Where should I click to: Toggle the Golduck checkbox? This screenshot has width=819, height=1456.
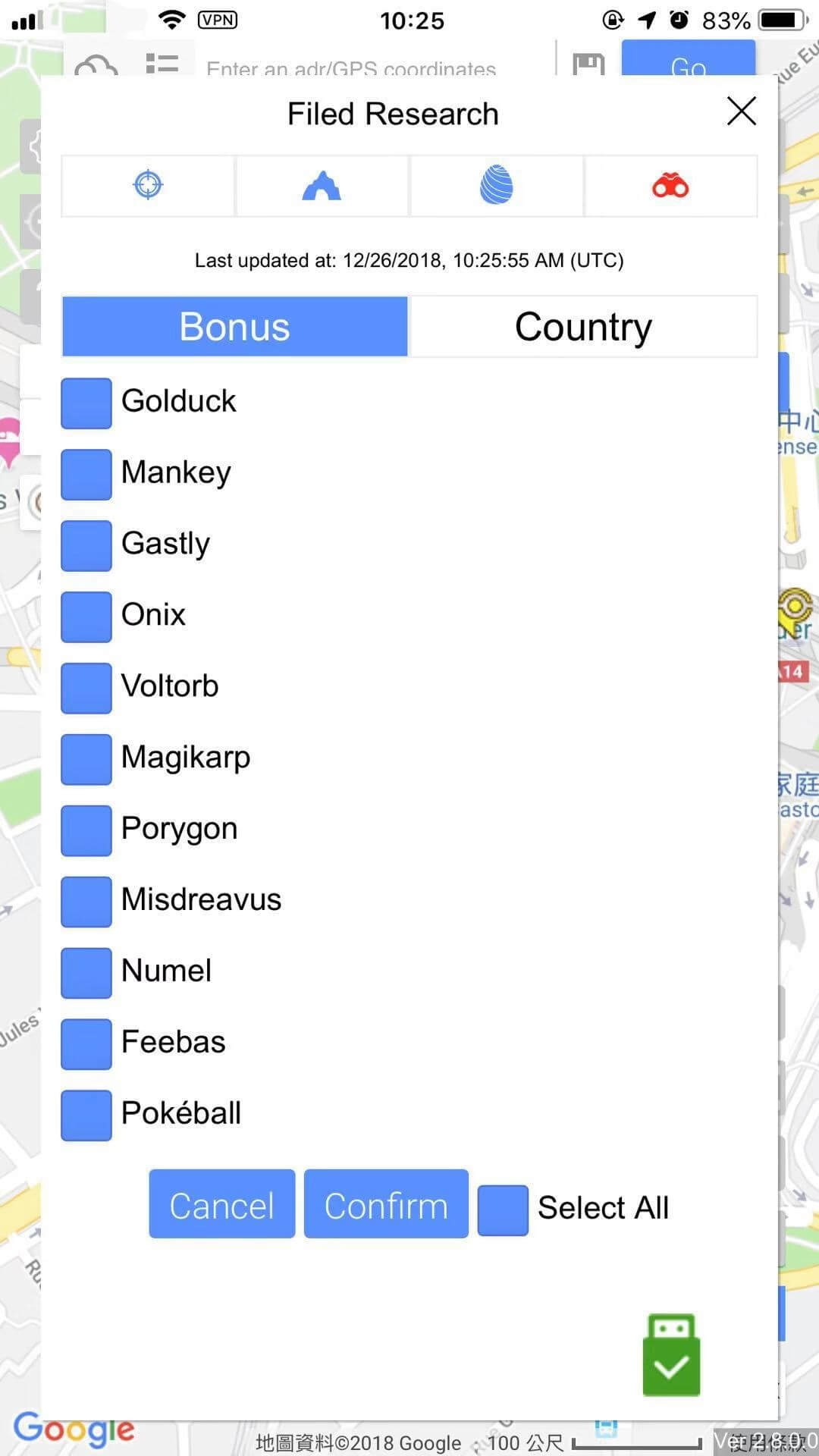coord(86,403)
